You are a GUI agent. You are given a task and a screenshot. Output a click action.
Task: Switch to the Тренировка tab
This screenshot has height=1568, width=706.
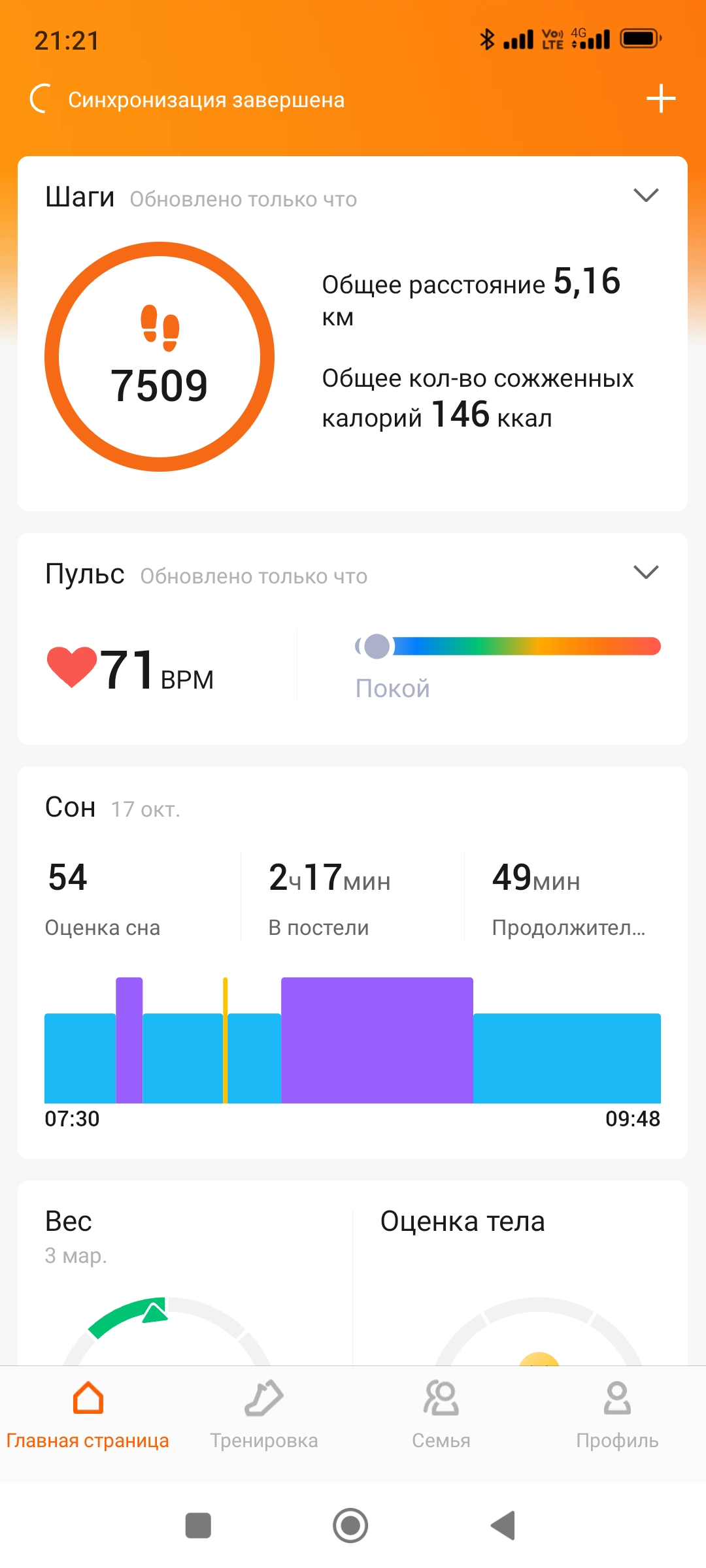click(x=264, y=1414)
